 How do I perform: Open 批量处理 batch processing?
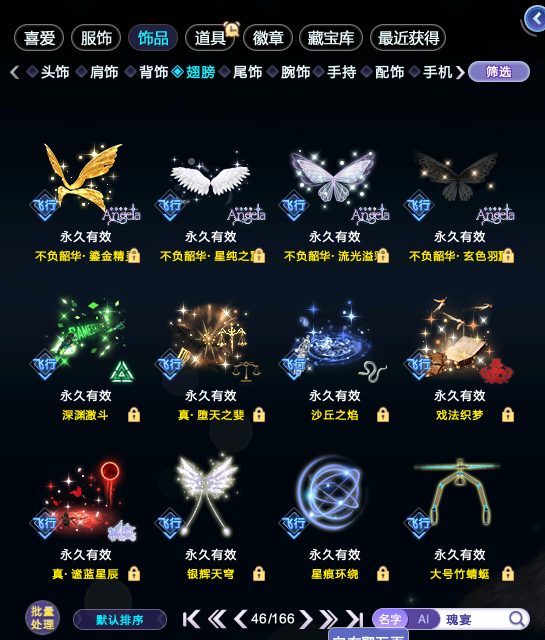[x=42, y=618]
